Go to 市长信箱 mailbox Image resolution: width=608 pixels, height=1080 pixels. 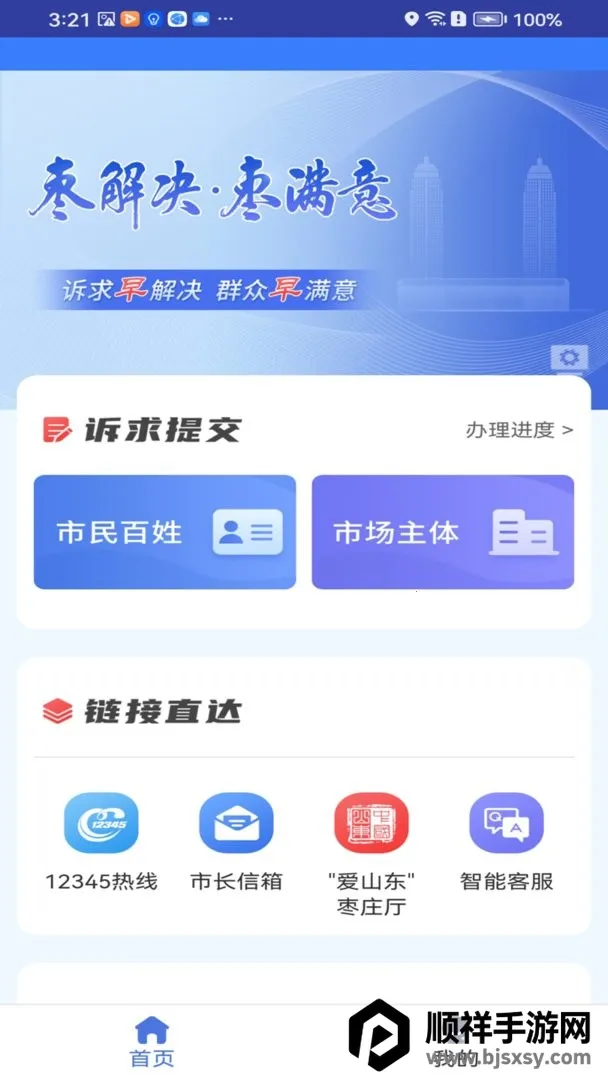click(x=236, y=838)
